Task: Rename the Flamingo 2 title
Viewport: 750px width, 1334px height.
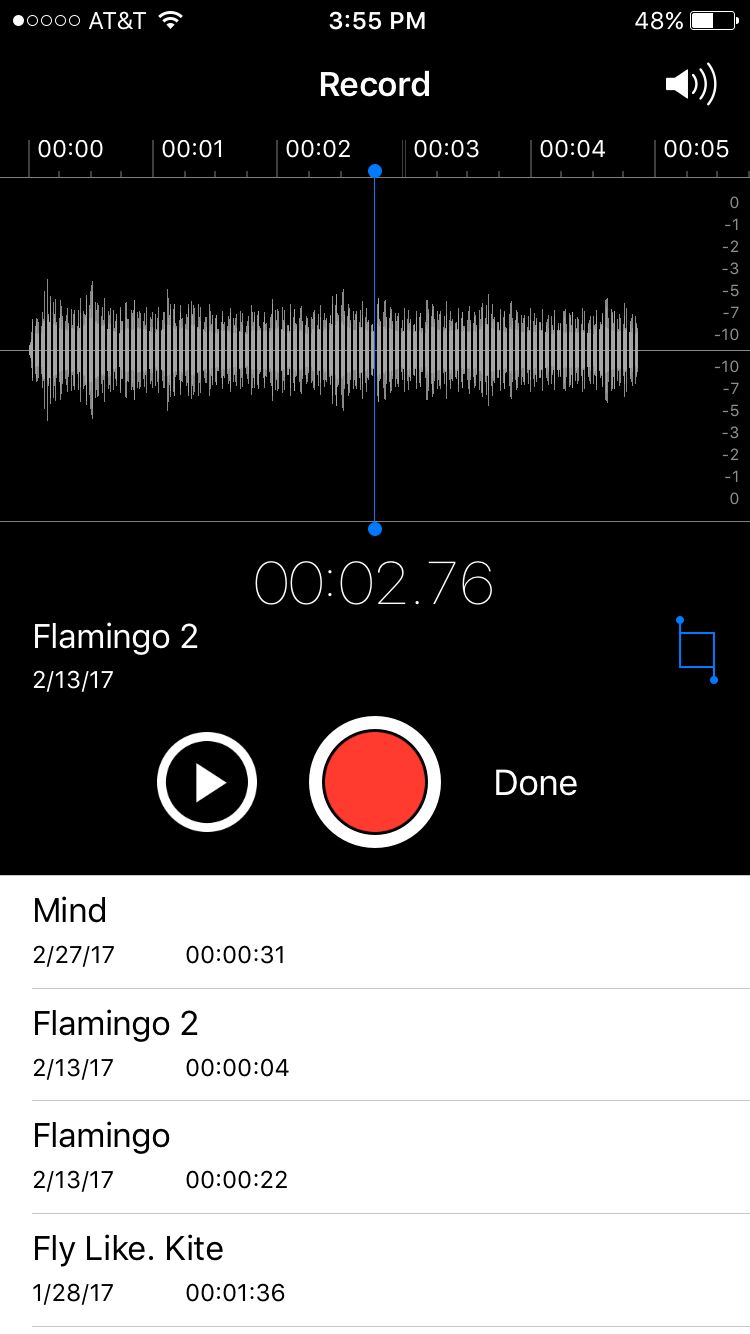Action: [116, 637]
